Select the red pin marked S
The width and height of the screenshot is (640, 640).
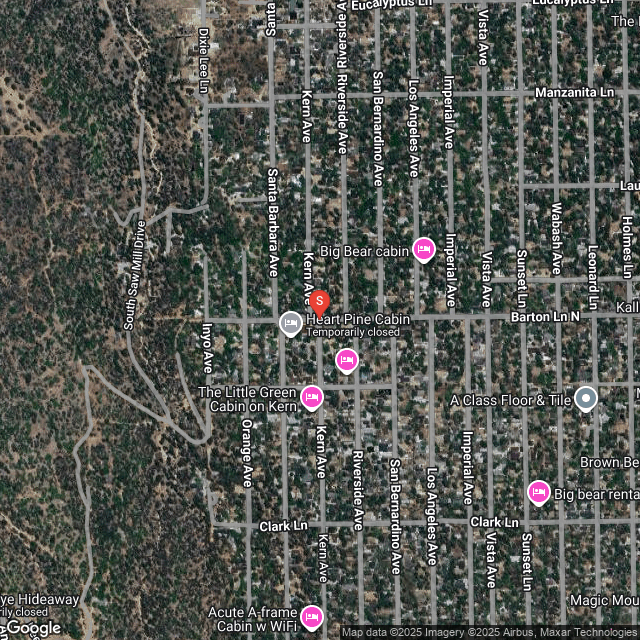click(x=319, y=302)
